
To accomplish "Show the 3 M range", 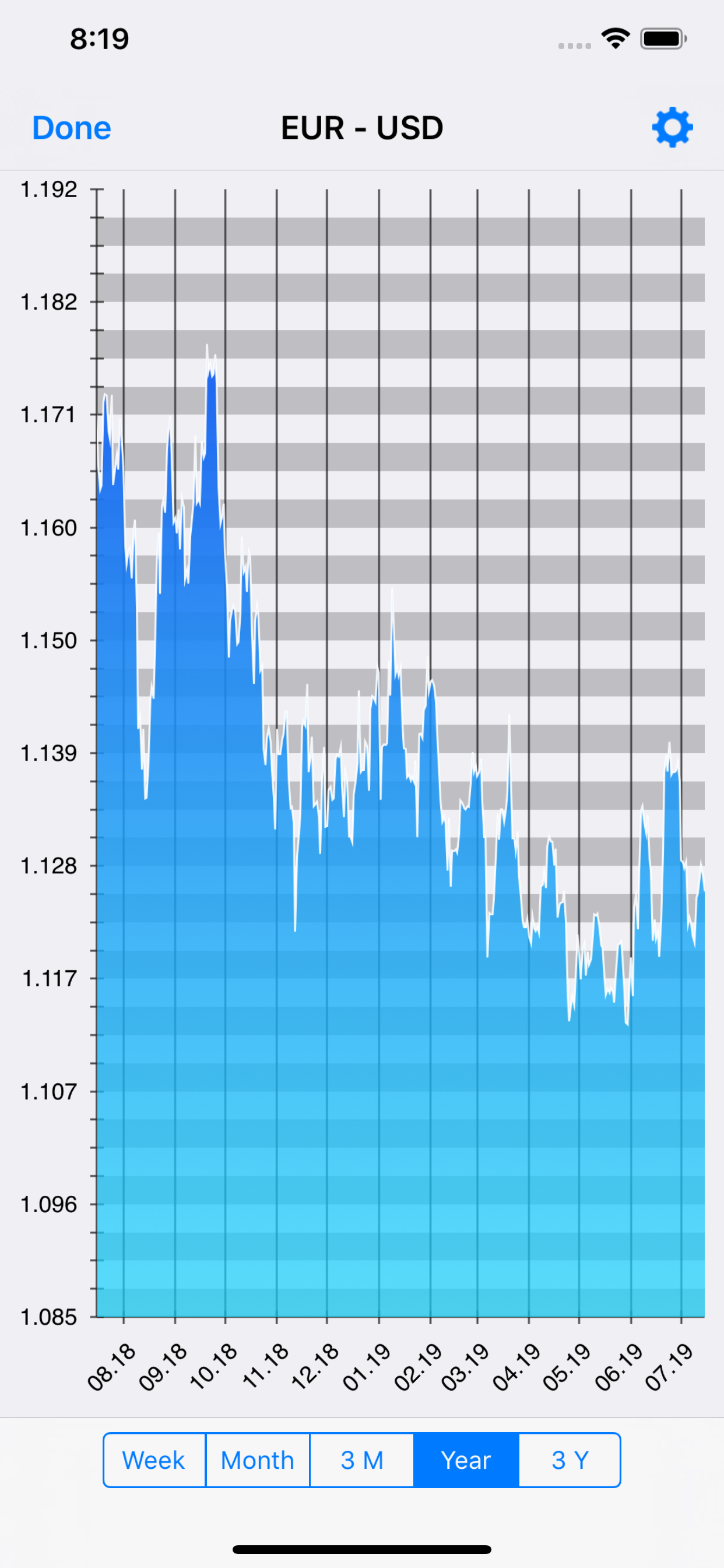I will (x=362, y=1459).
